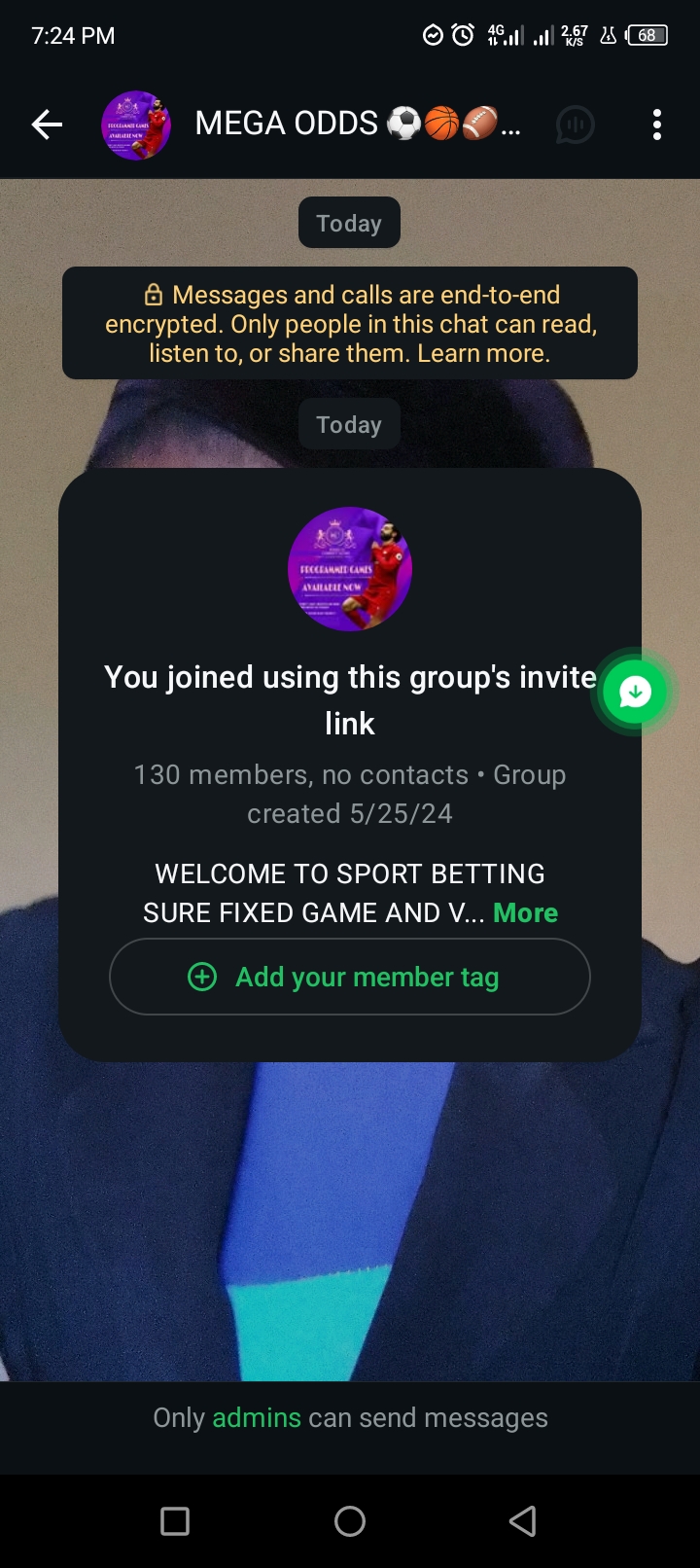The height and width of the screenshot is (1568, 700).
Task: Expand group description with More
Action: pyautogui.click(x=525, y=912)
